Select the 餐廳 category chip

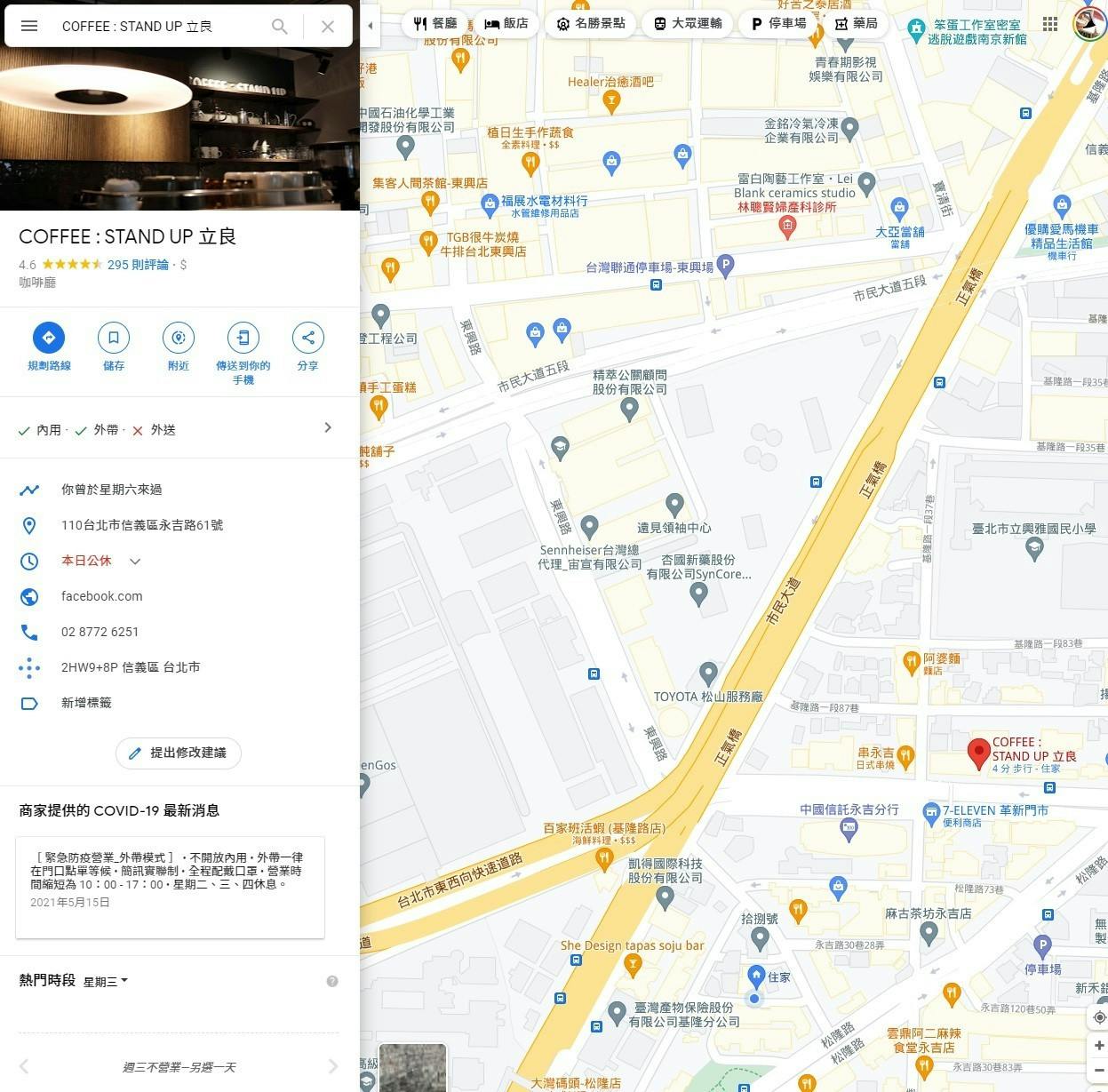click(x=435, y=23)
